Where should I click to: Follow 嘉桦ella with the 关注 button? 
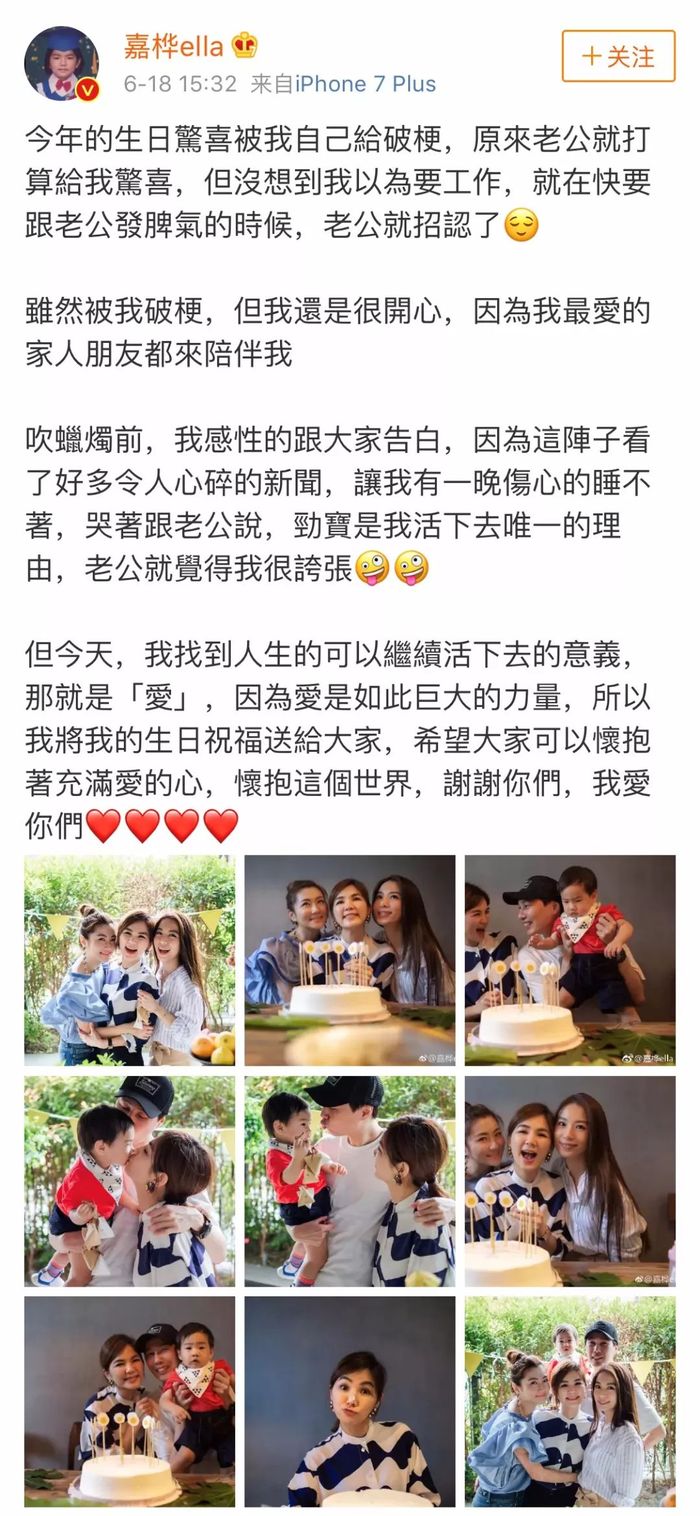pyautogui.click(x=618, y=56)
